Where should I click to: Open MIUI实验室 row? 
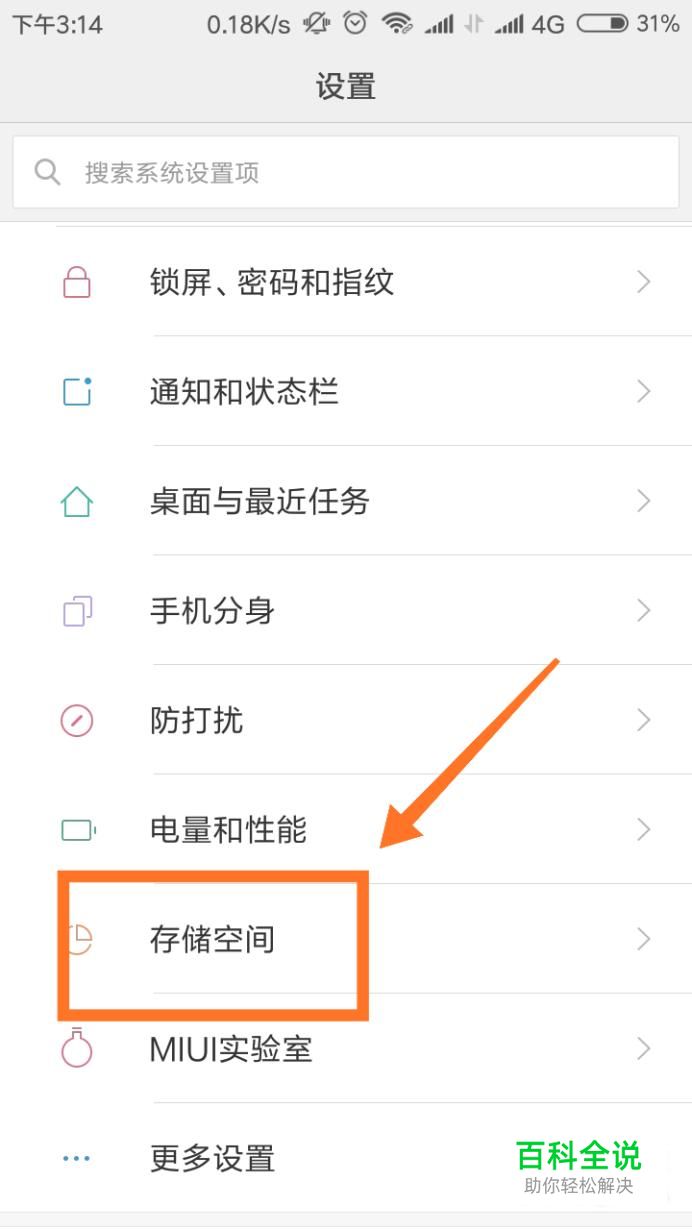tap(345, 1049)
